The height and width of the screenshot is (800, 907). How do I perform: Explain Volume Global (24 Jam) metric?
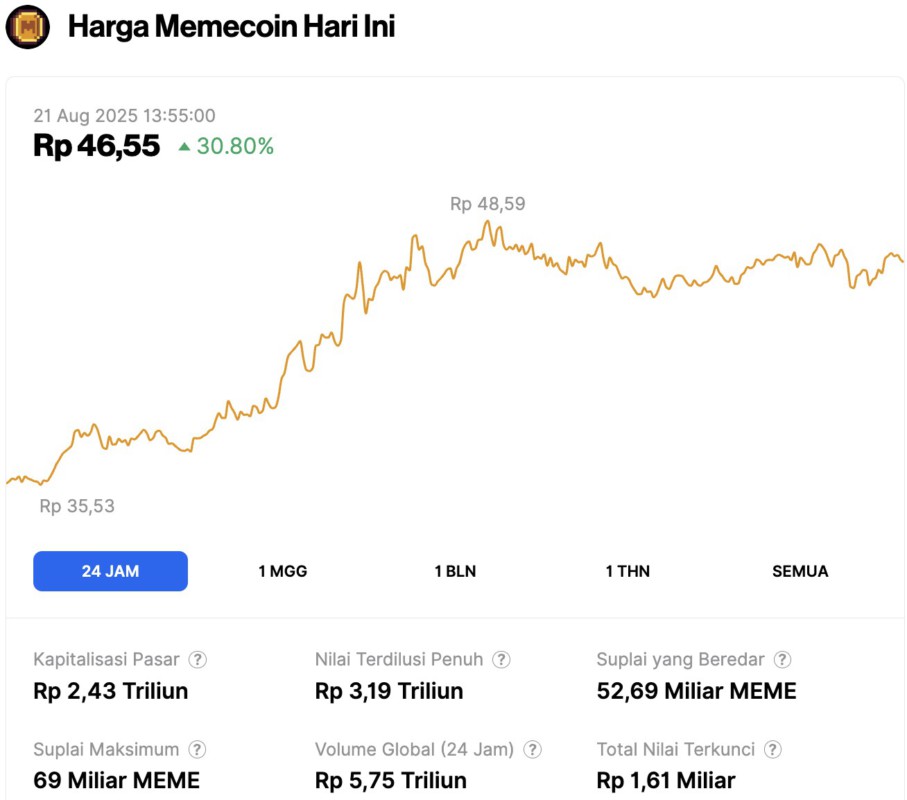click(532, 749)
